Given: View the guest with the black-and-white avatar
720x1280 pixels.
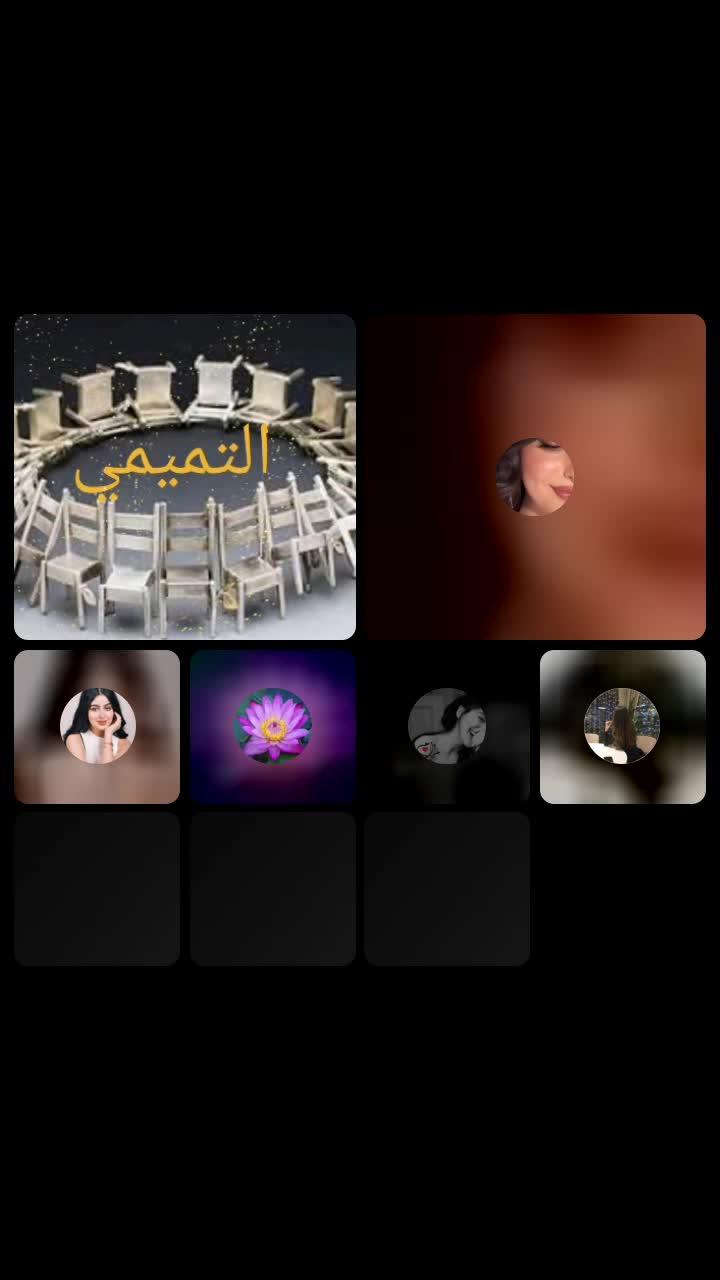Looking at the screenshot, I should [x=447, y=727].
